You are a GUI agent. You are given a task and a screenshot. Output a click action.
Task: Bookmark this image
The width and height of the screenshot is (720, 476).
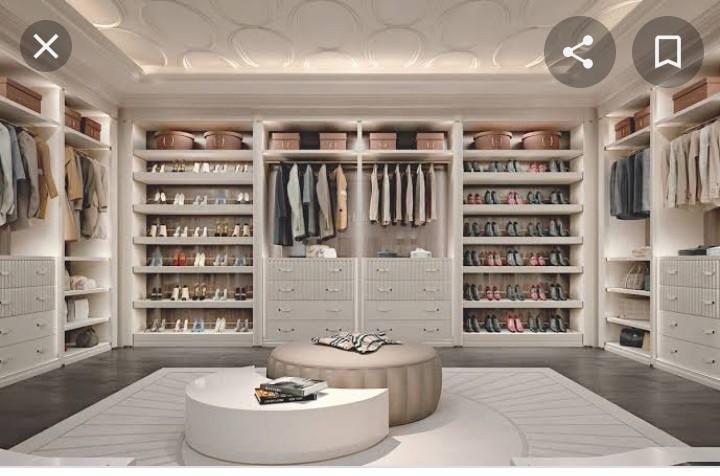[x=667, y=52]
